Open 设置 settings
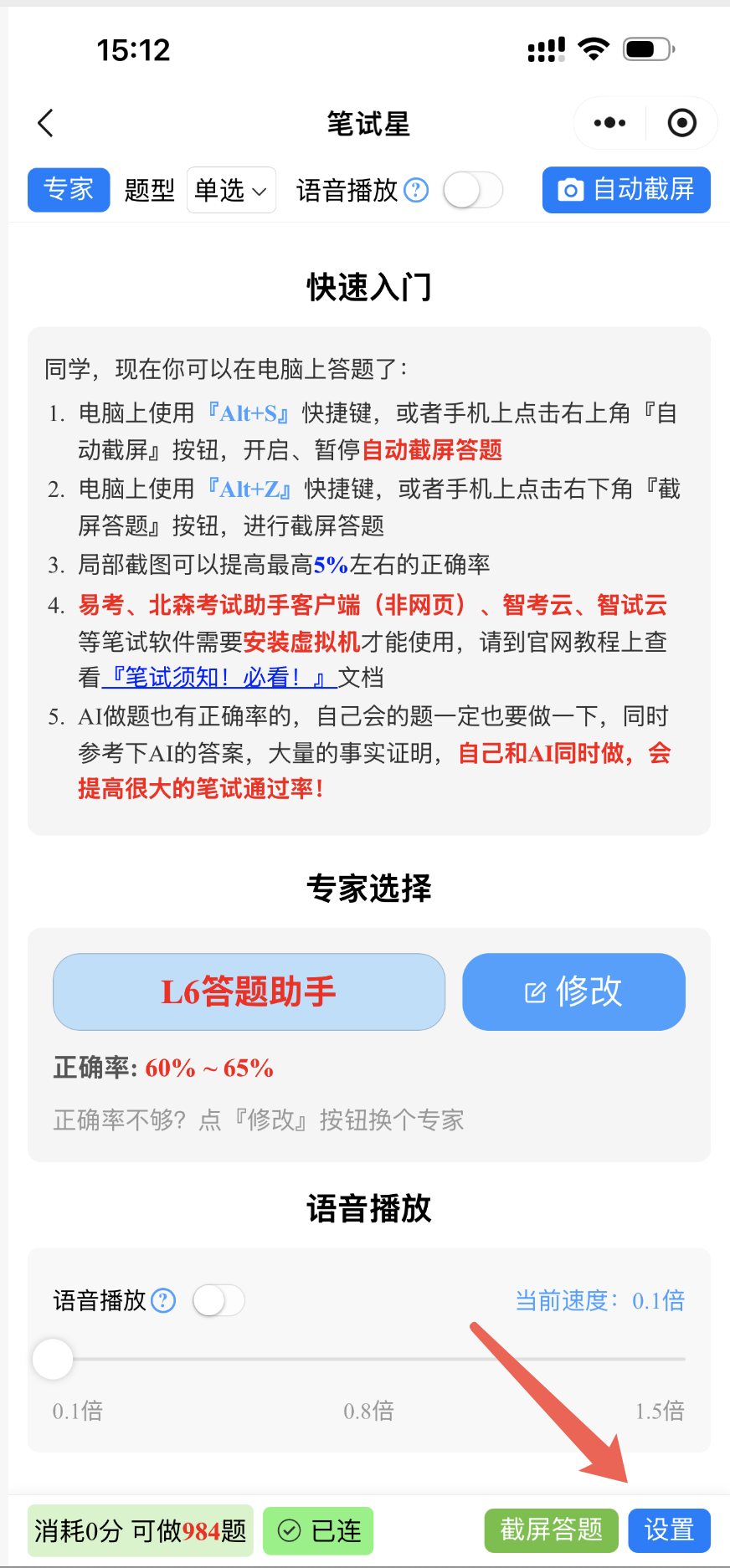Viewport: 730px width, 1568px height. click(670, 1530)
